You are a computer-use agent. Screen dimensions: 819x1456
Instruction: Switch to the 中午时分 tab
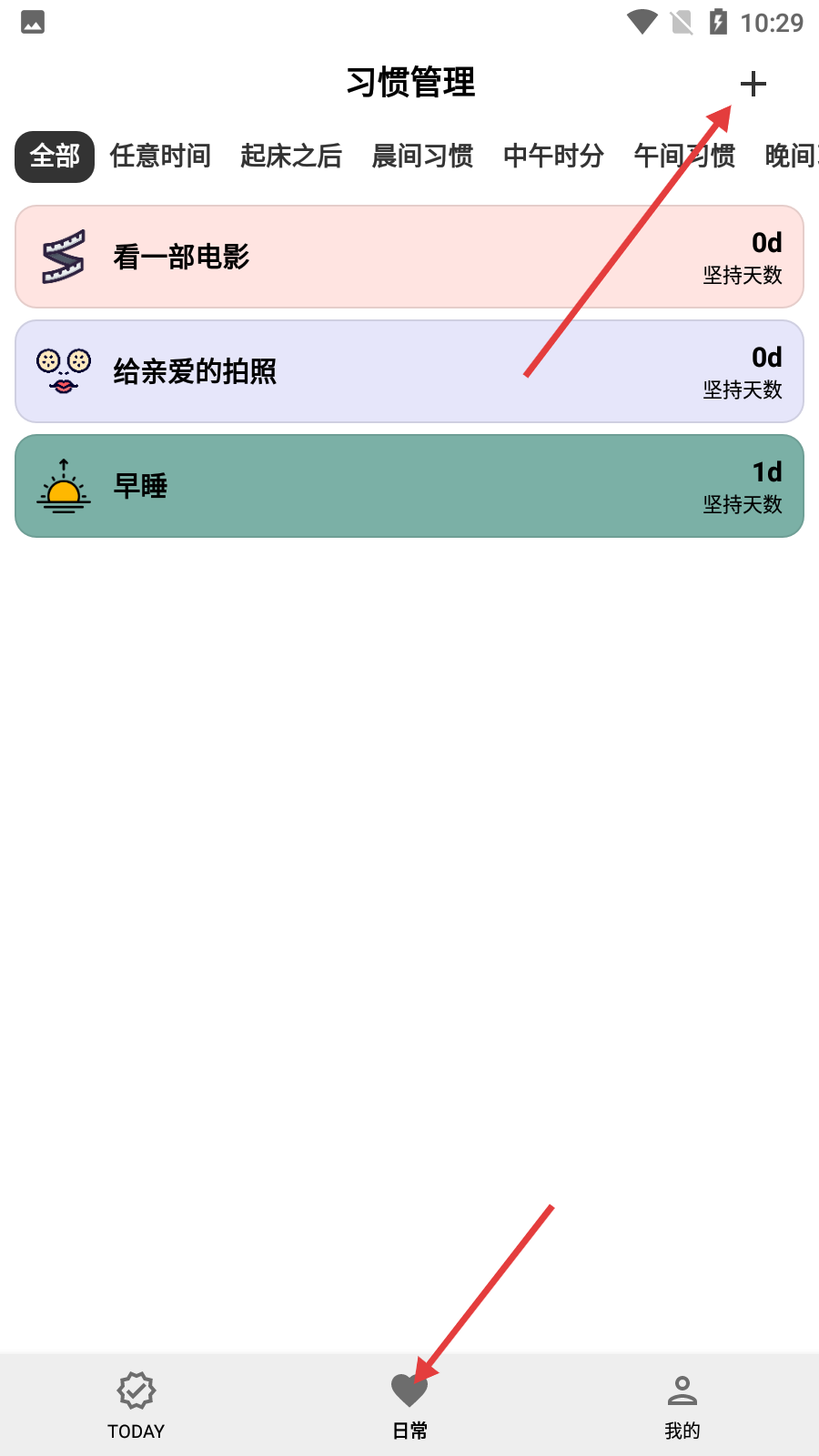pyautogui.click(x=553, y=157)
